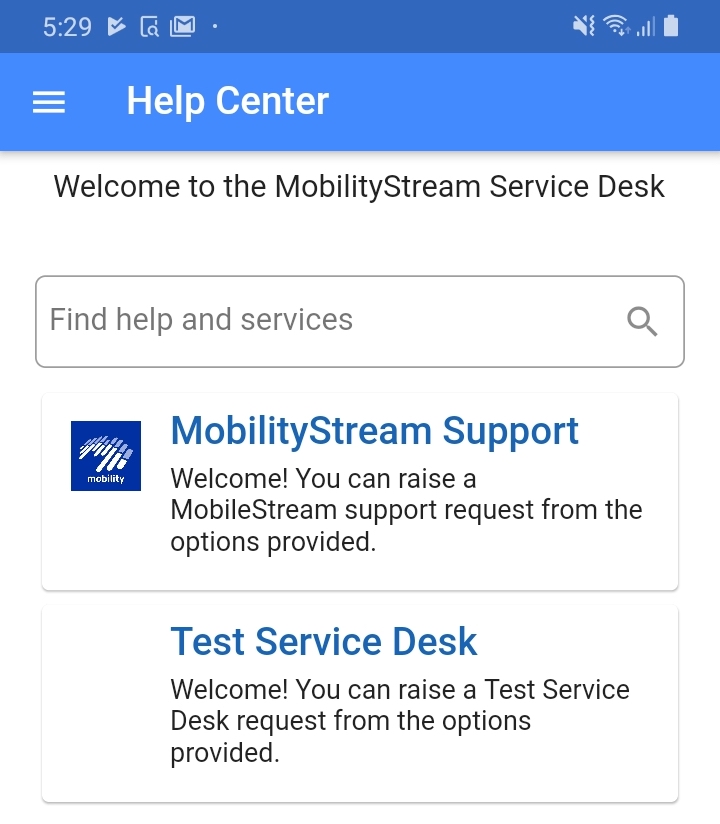Open the Gmail notification icon

[x=182, y=27]
